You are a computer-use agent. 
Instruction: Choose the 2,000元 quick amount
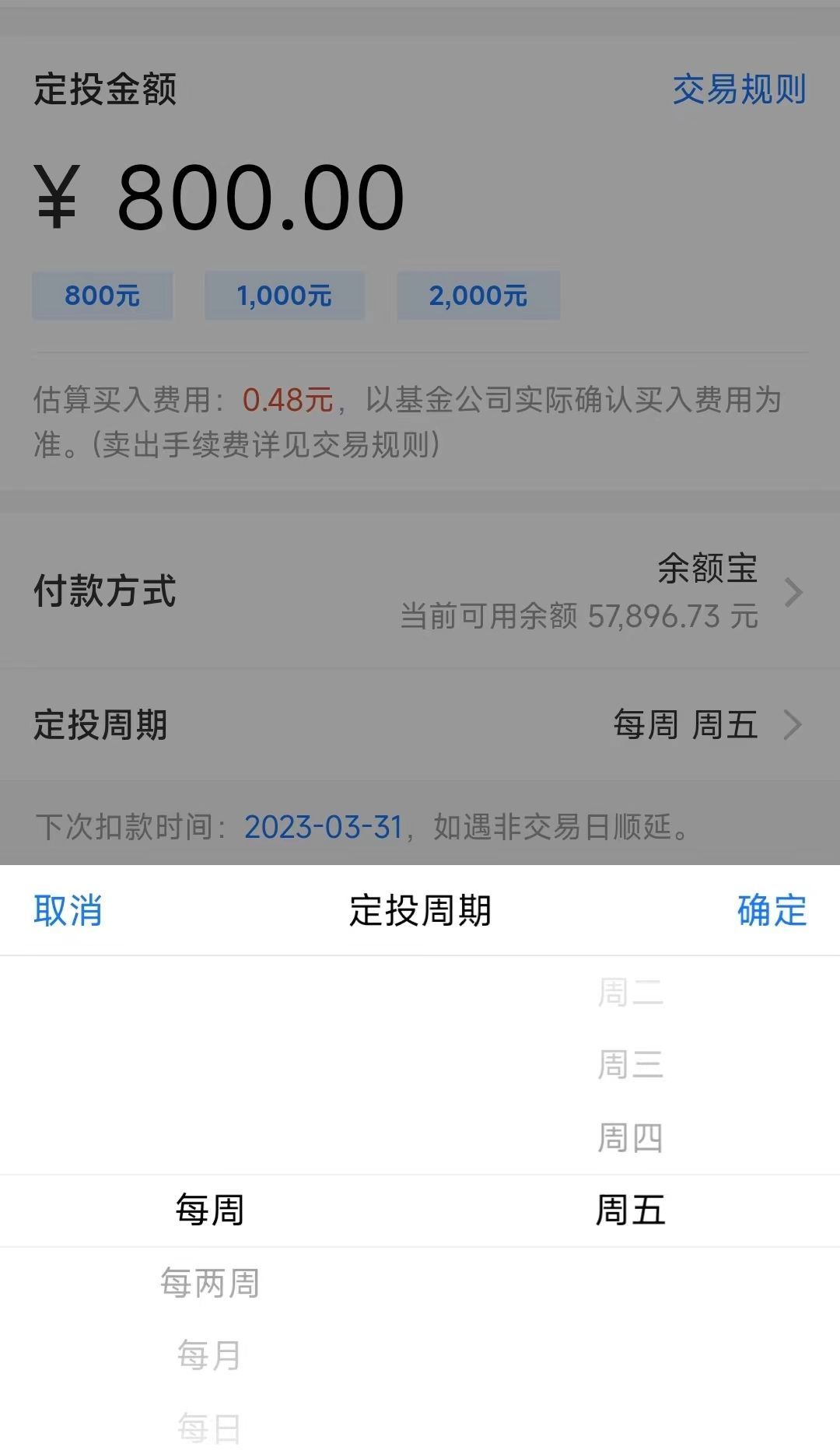(x=478, y=296)
